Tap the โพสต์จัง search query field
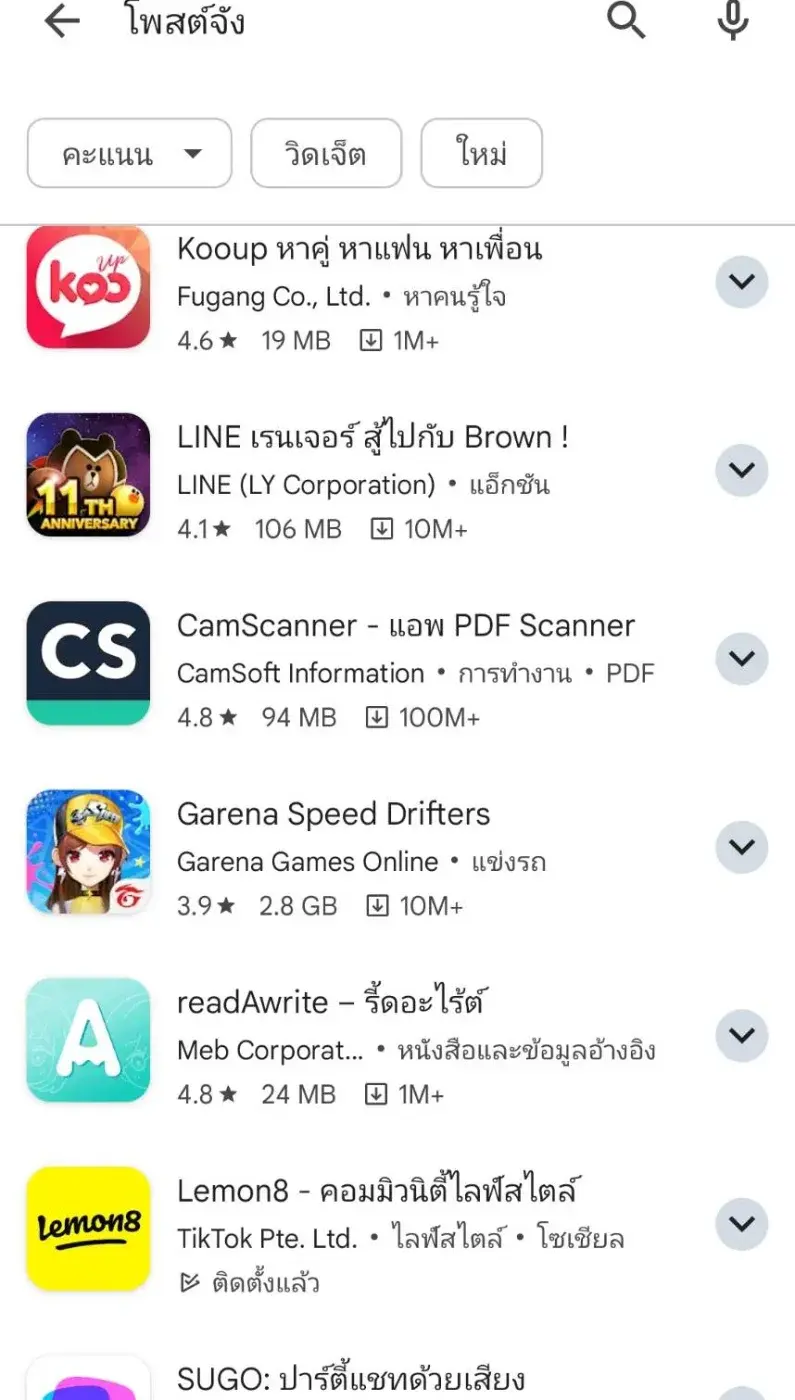The image size is (795, 1400). (x=186, y=22)
